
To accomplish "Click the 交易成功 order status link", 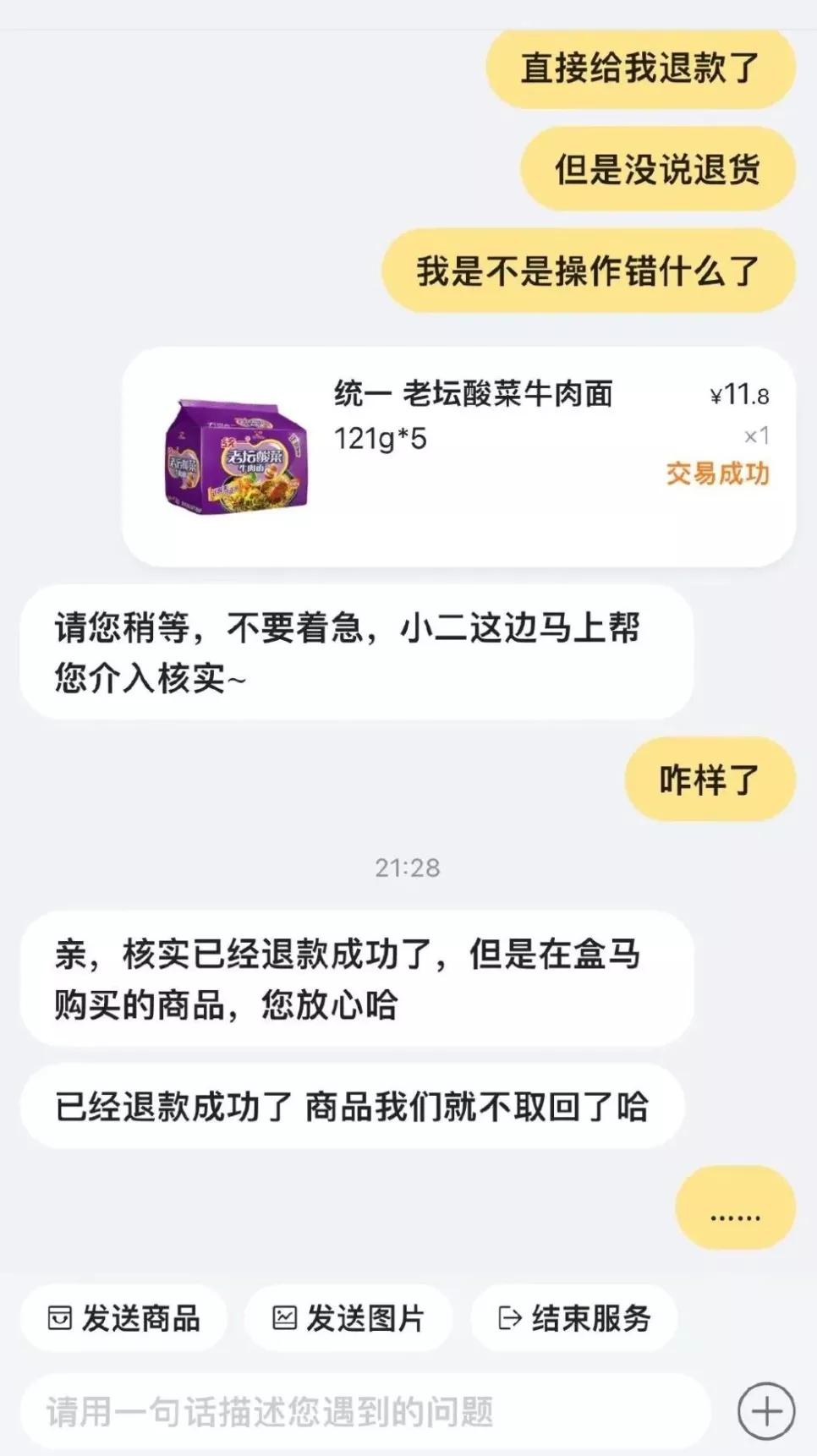I will (x=716, y=476).
